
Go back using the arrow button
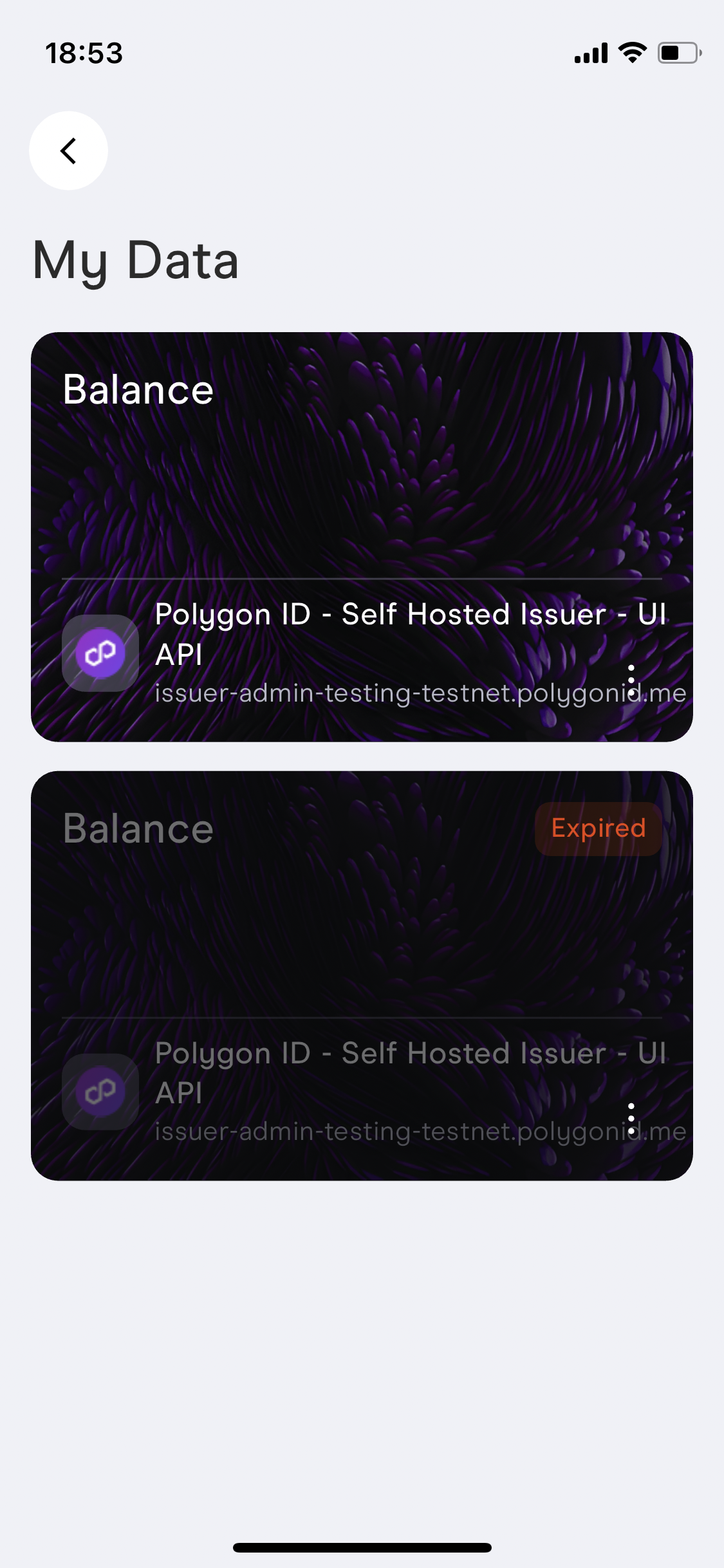(68, 151)
